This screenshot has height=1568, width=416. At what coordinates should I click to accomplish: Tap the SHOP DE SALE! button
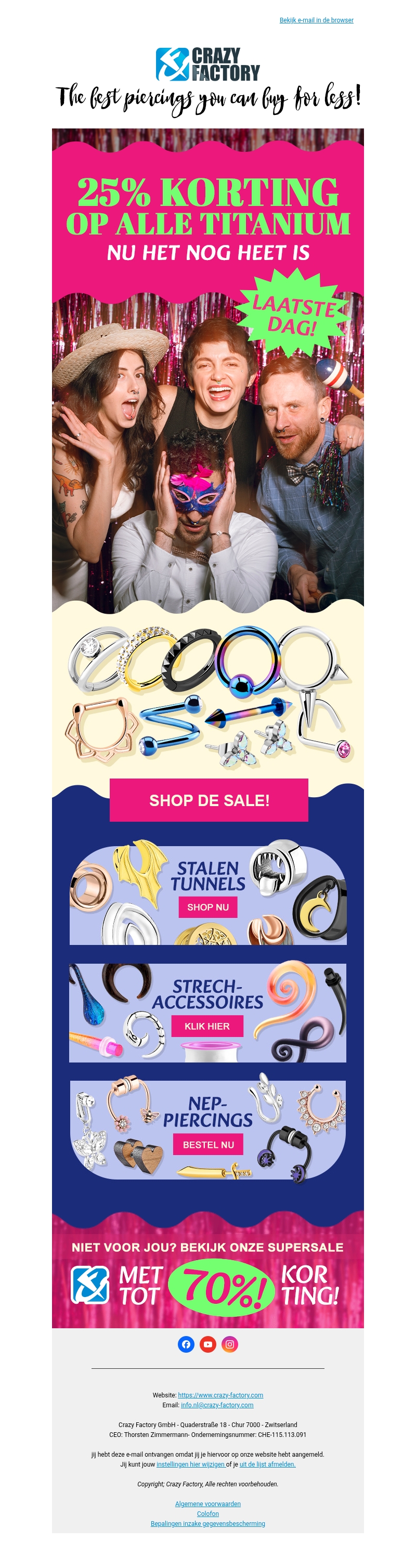(x=209, y=800)
